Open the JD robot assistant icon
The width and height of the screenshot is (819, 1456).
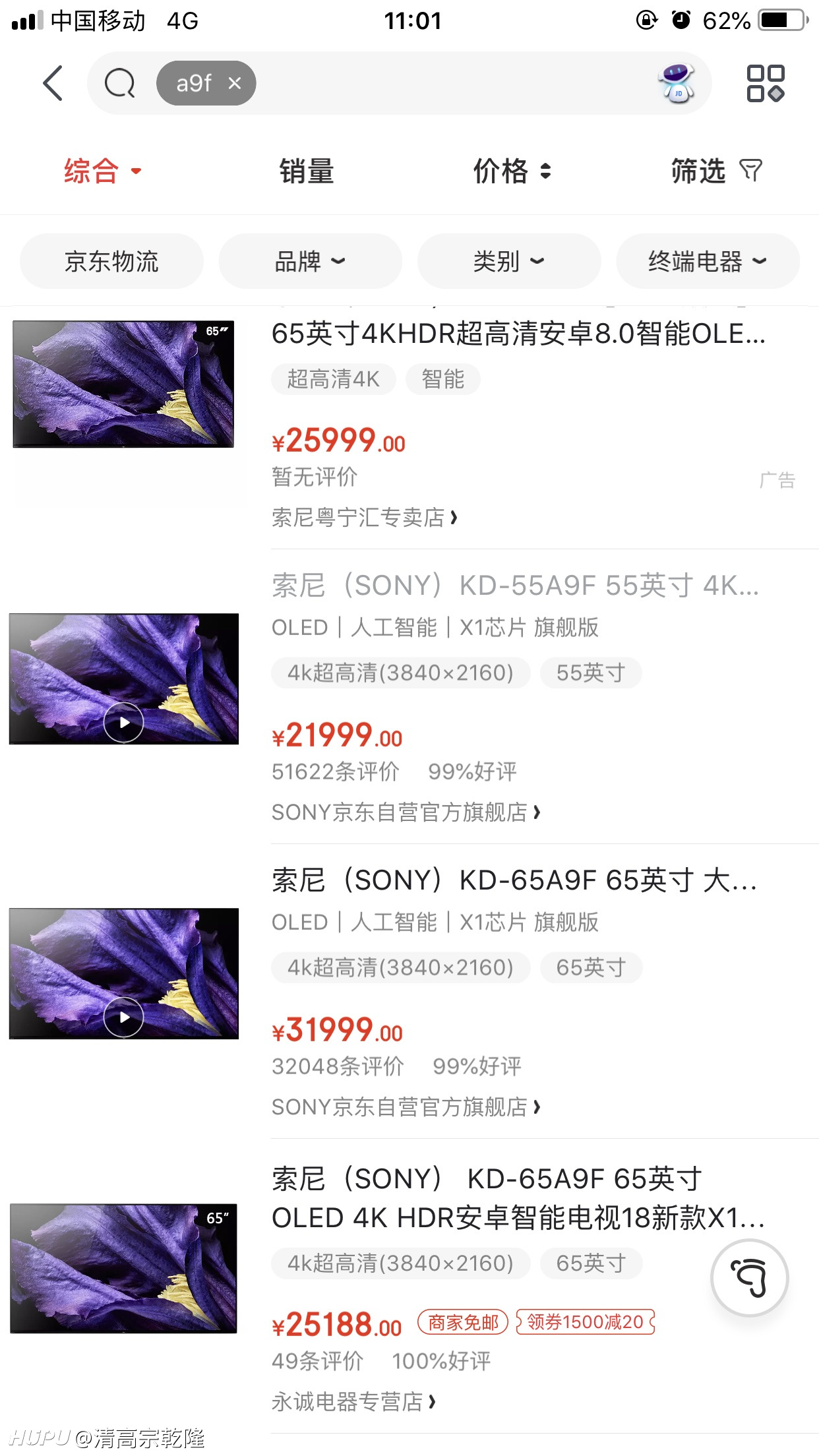pyautogui.click(x=677, y=83)
